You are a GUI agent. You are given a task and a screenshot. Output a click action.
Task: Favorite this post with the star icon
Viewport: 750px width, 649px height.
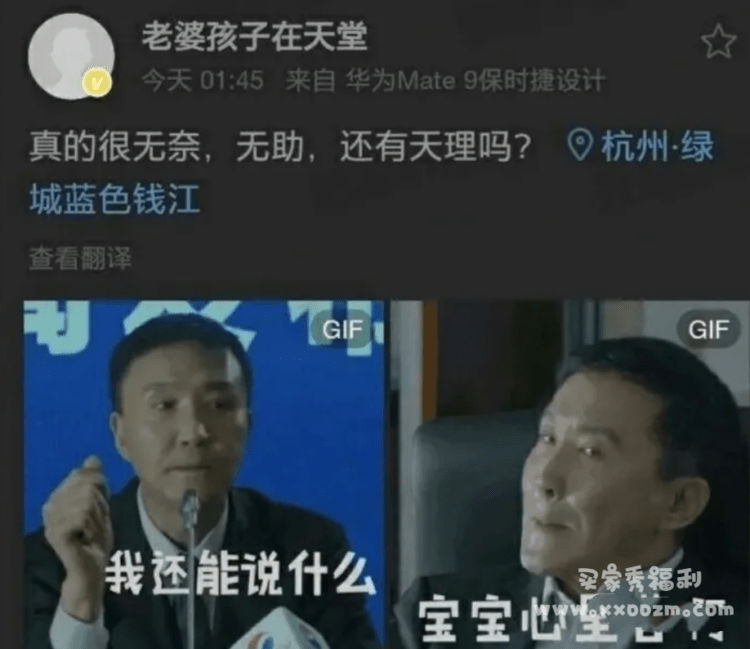coord(717,41)
